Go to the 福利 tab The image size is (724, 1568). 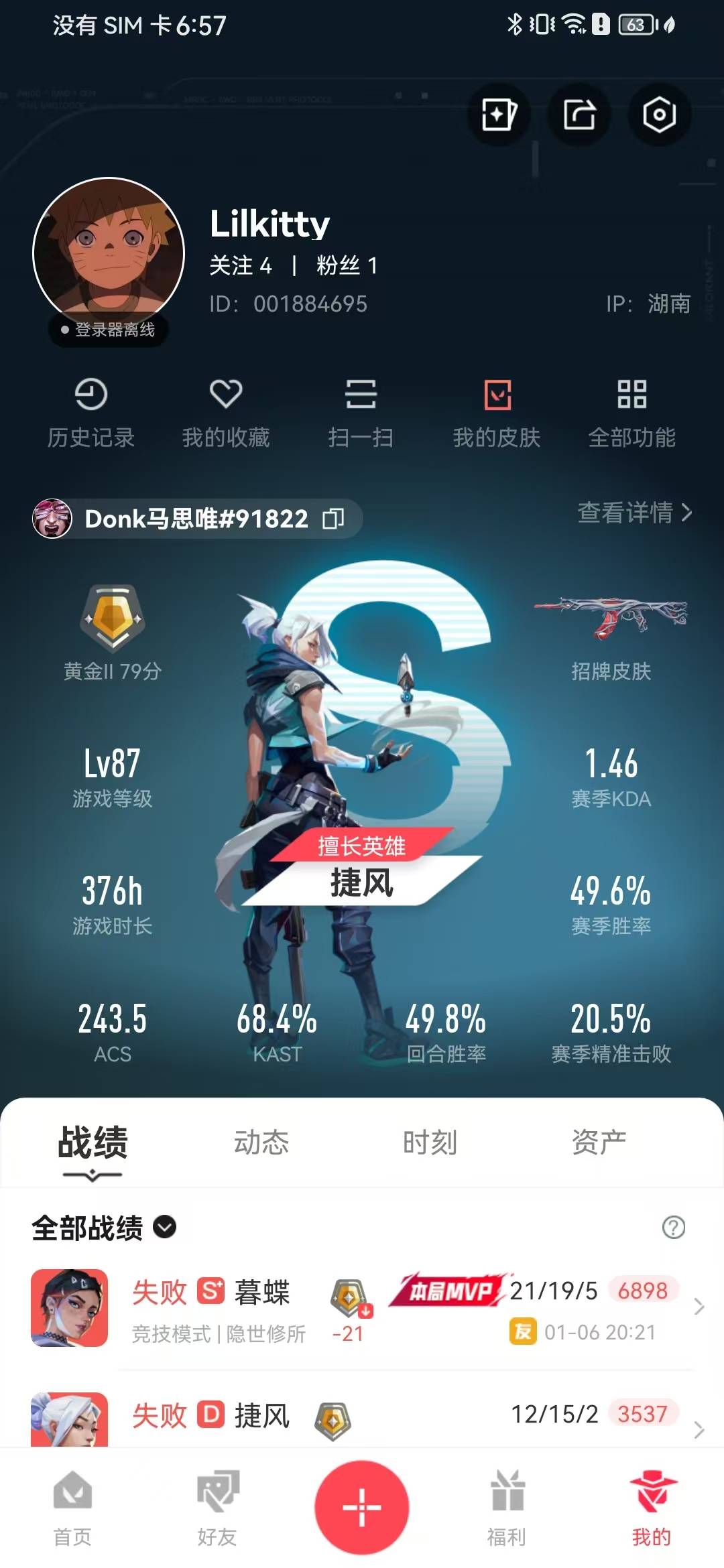pyautogui.click(x=507, y=1509)
